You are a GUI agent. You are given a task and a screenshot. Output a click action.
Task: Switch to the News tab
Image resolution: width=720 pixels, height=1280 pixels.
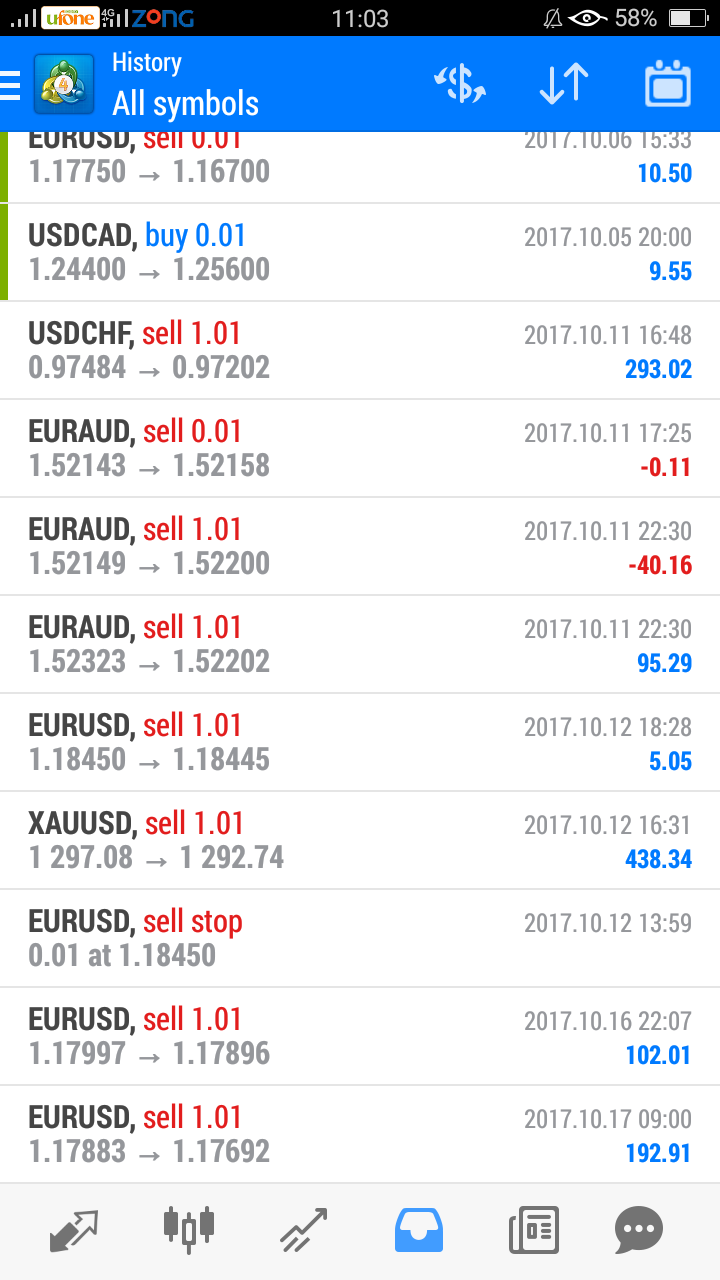pos(533,1230)
